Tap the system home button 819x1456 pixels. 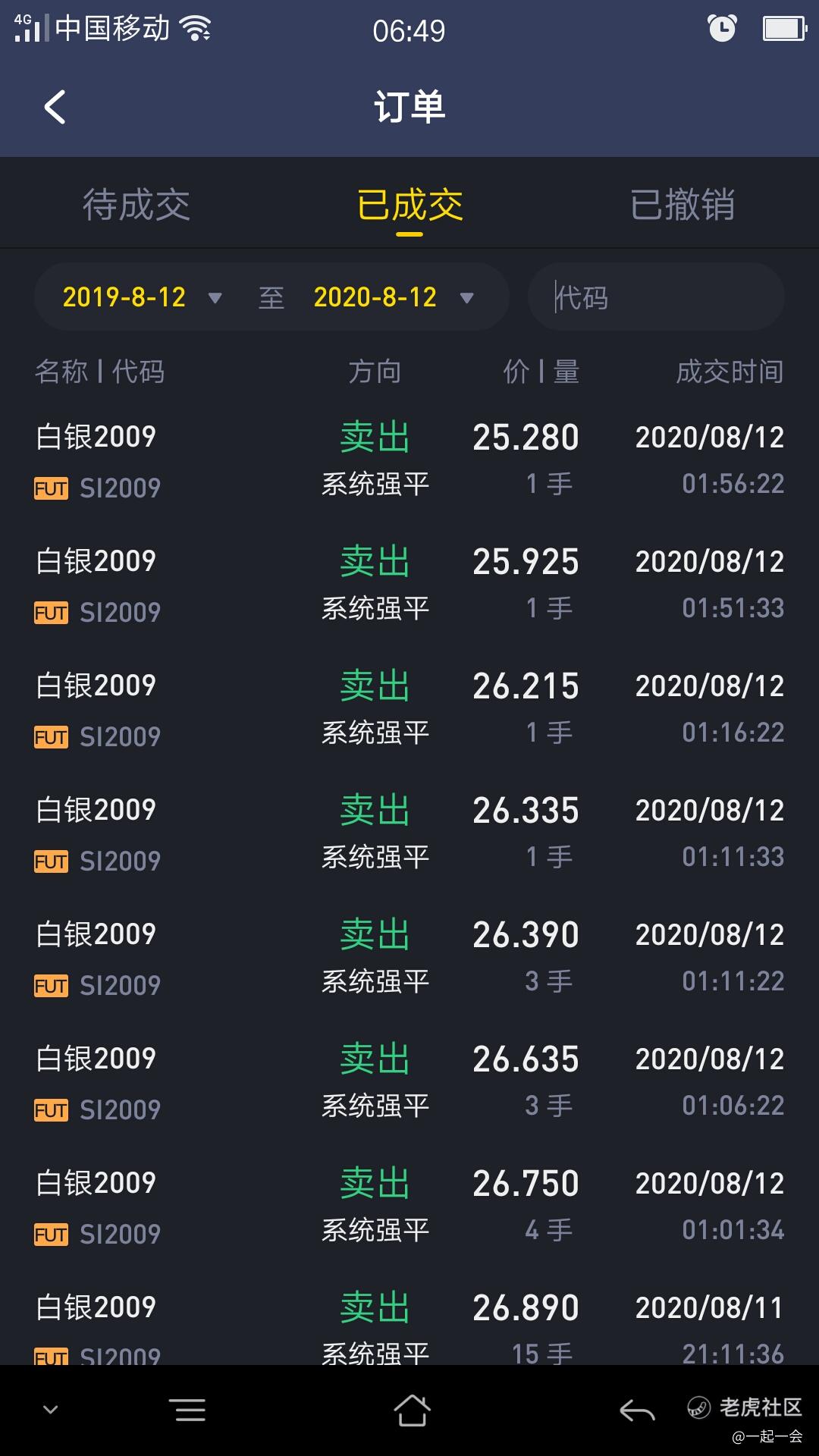[x=412, y=1410]
